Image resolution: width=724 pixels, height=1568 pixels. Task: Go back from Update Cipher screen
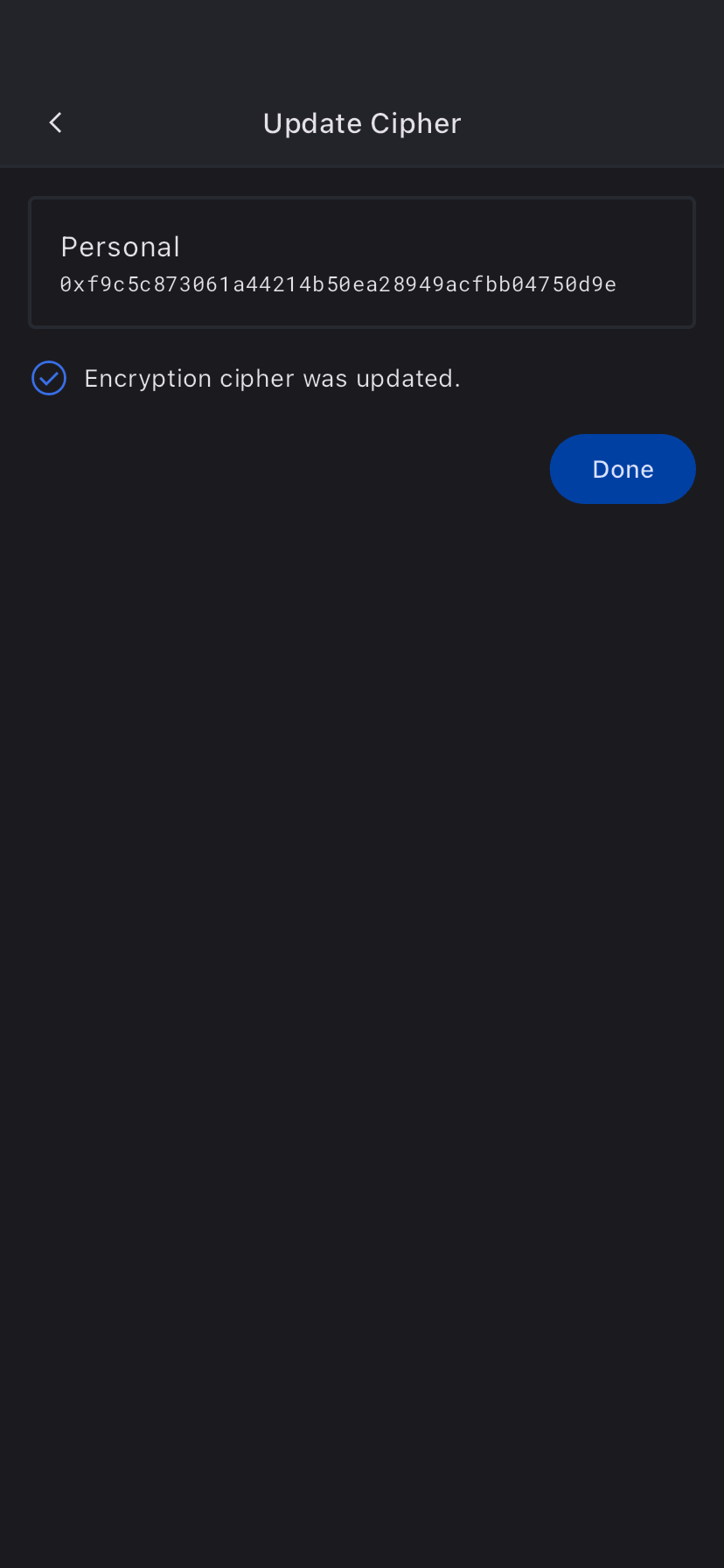tap(55, 123)
